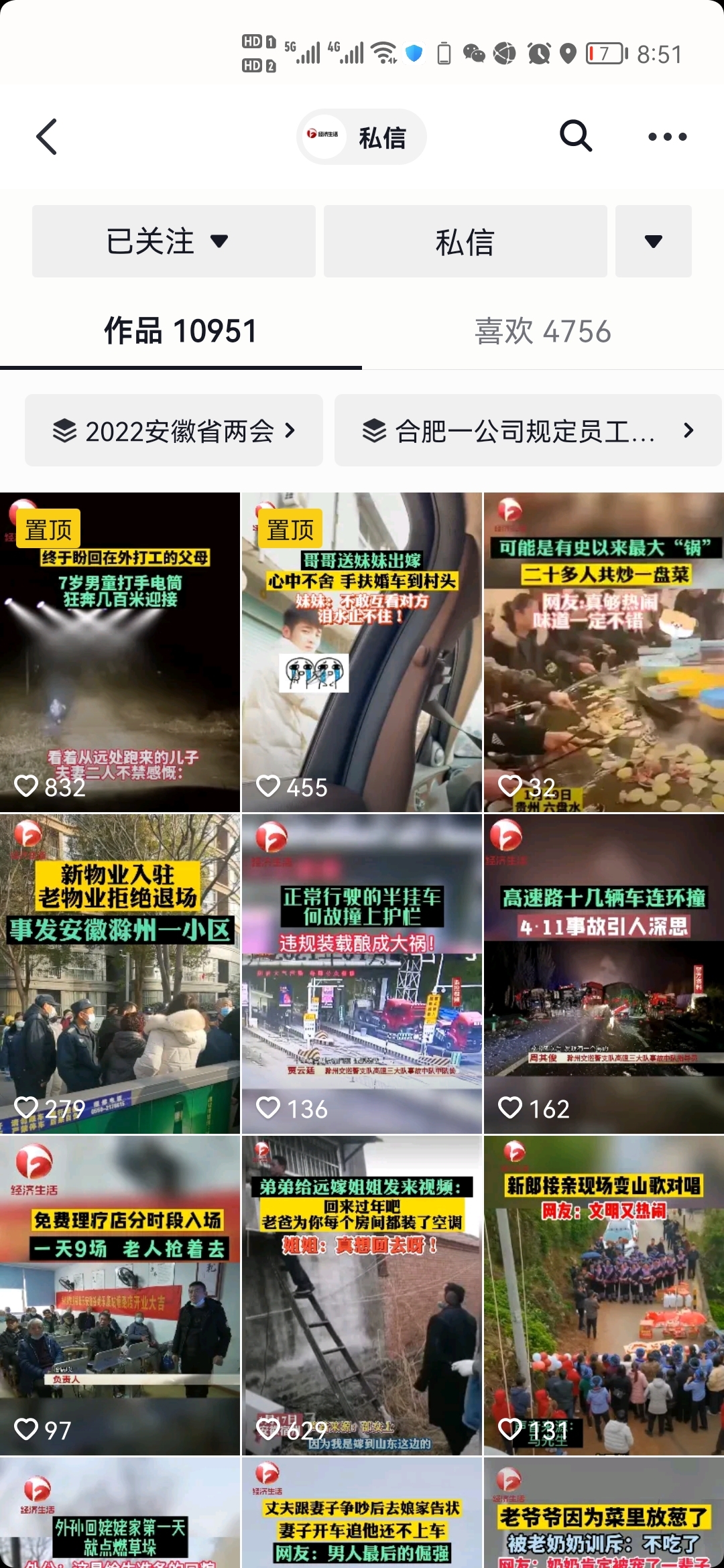Play pinned video about 7岁男童打手电筒
This screenshot has width=724, height=1568.
120,653
